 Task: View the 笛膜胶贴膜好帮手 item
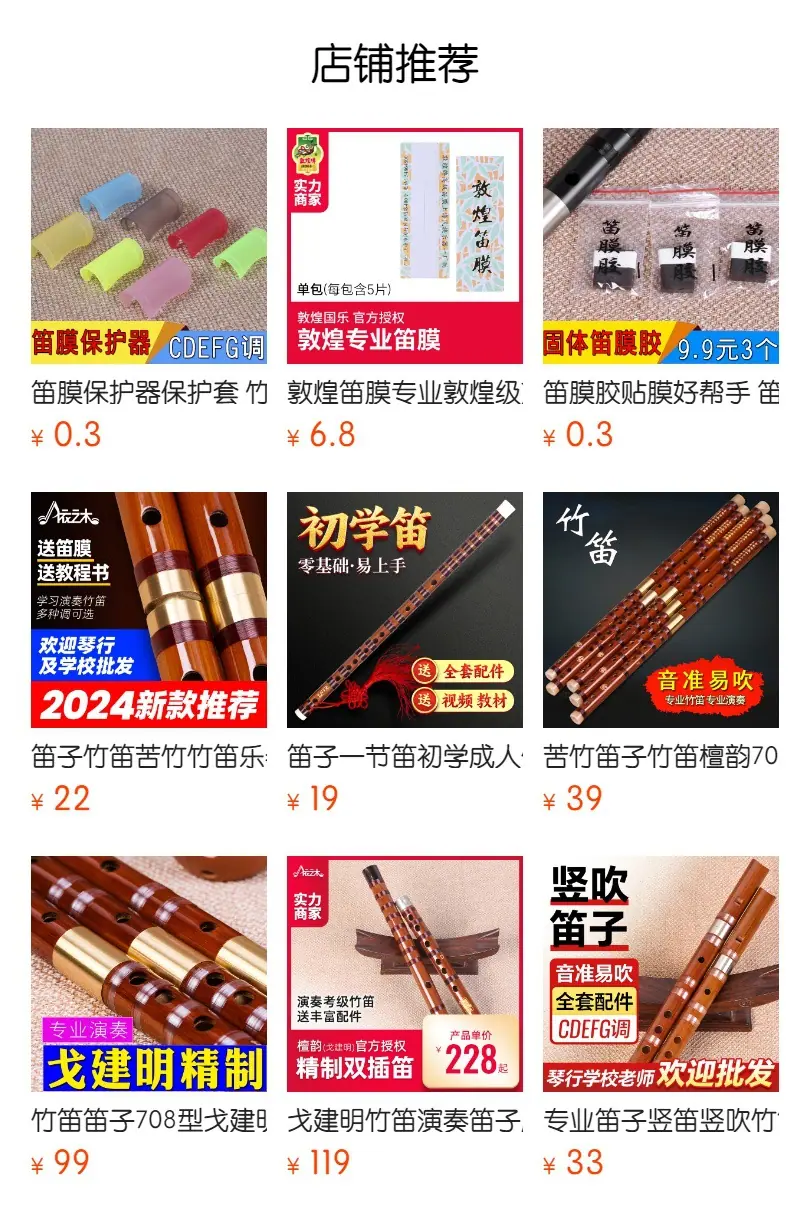coord(661,290)
